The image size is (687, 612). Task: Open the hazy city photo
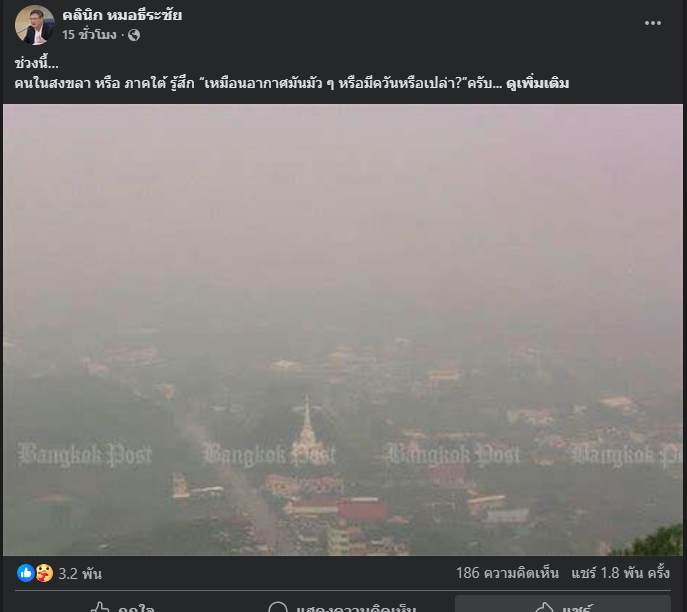point(343,330)
